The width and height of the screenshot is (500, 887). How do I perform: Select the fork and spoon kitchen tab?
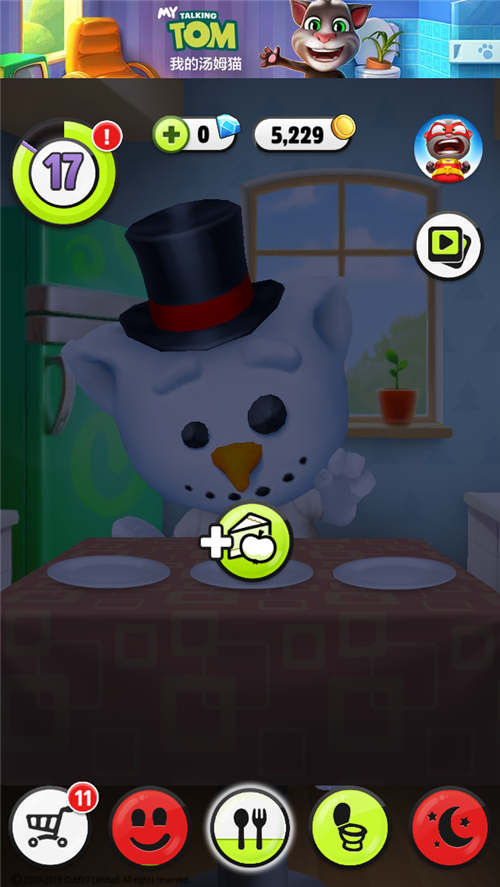tap(250, 826)
